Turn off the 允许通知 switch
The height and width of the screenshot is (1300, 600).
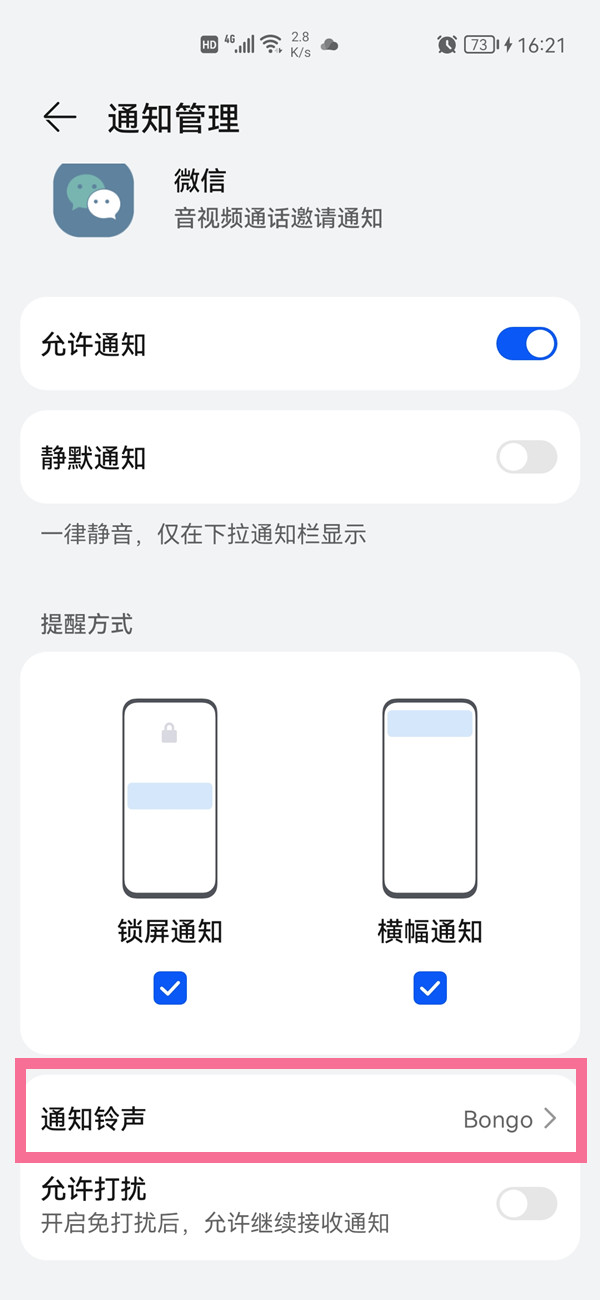pos(526,345)
